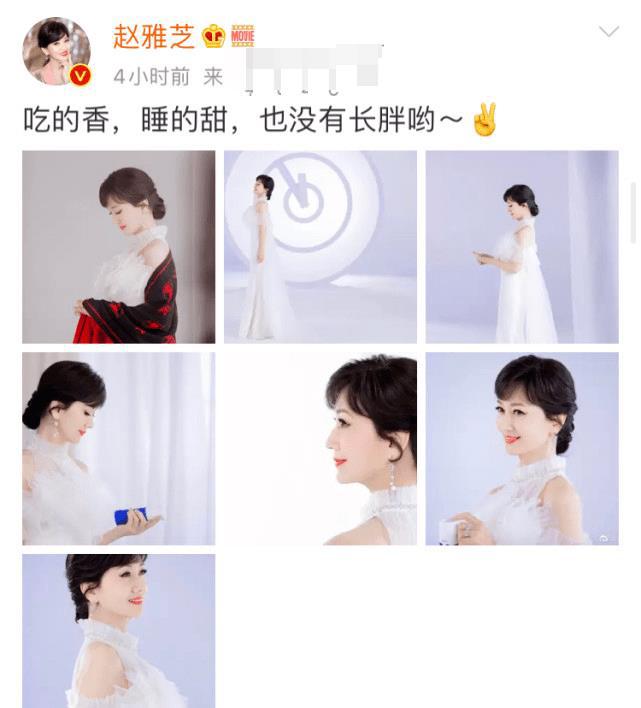View the last photo in the bottom row
This screenshot has height=708, width=641.
(119, 631)
